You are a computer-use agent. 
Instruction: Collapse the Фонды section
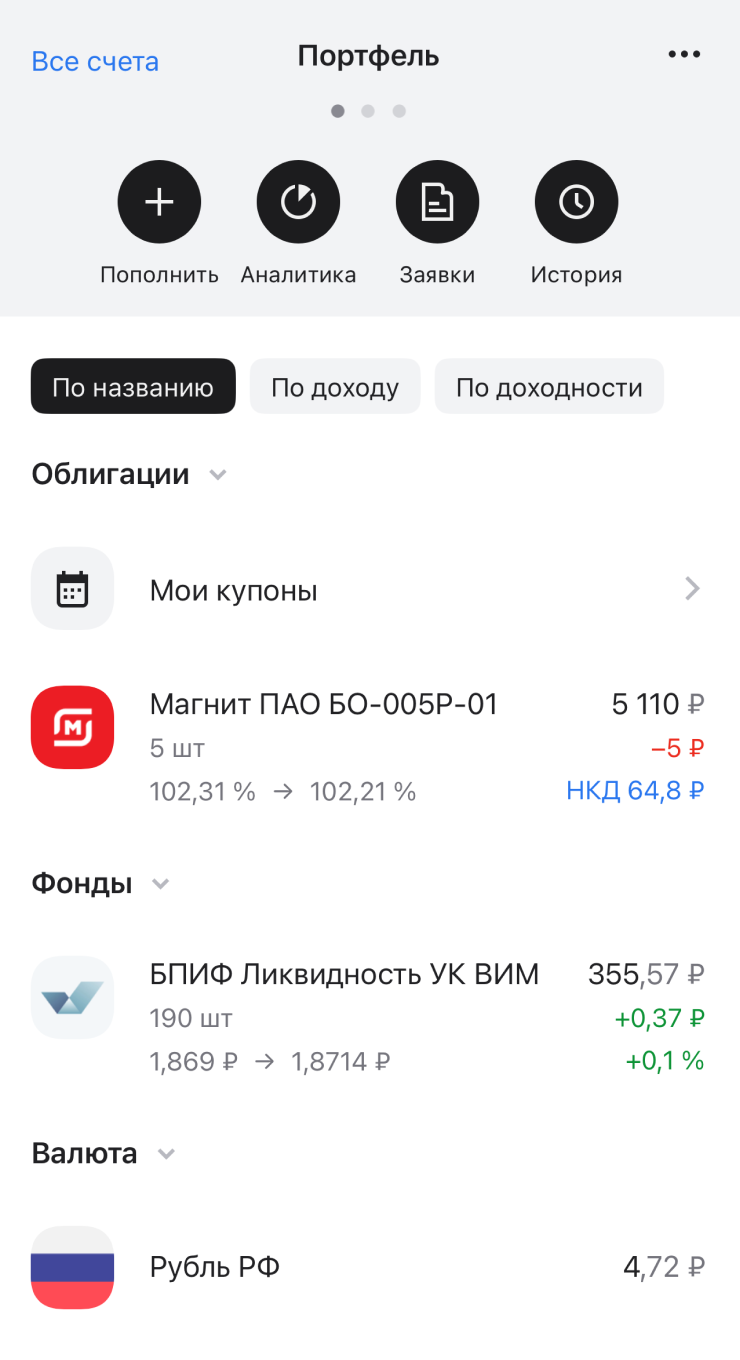pos(160,884)
